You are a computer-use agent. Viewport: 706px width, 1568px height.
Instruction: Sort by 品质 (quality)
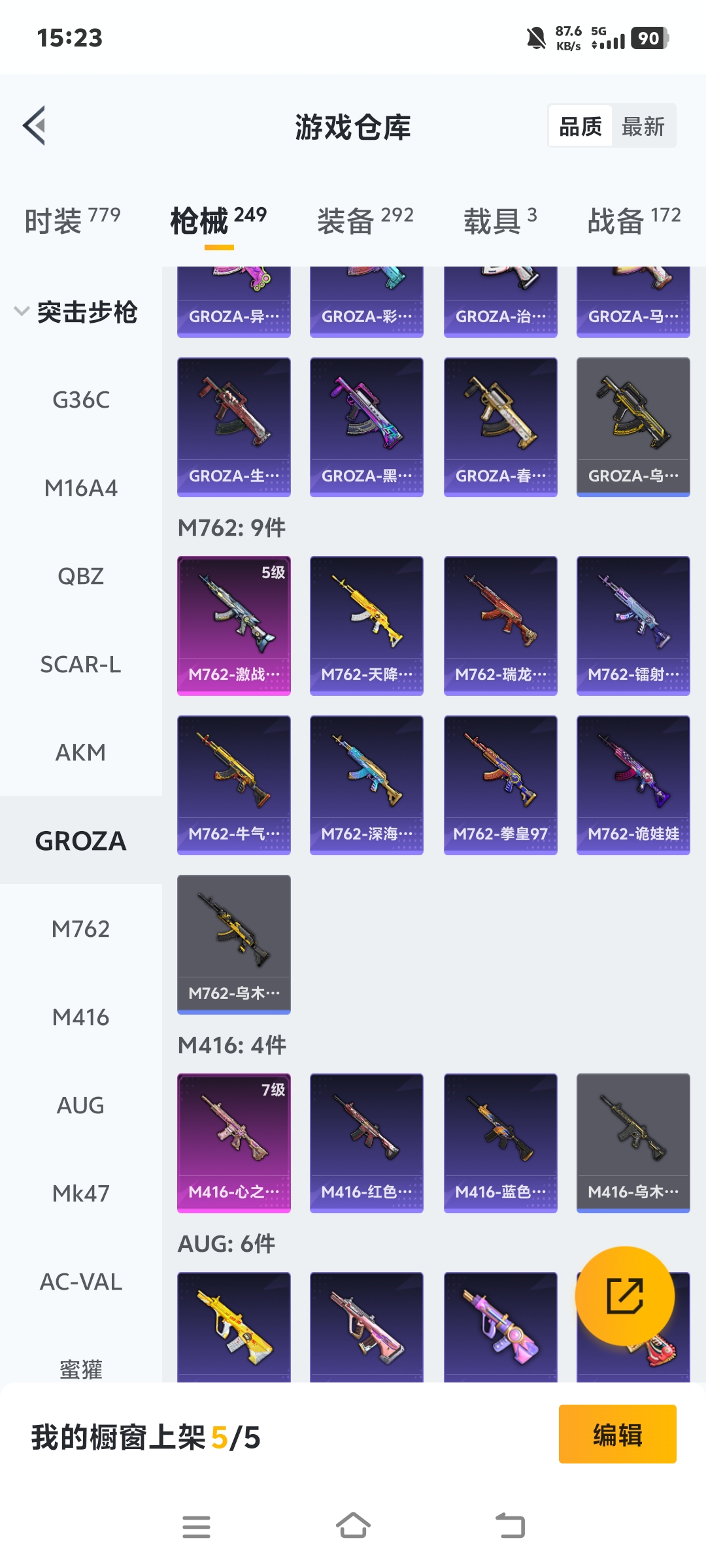coord(580,126)
